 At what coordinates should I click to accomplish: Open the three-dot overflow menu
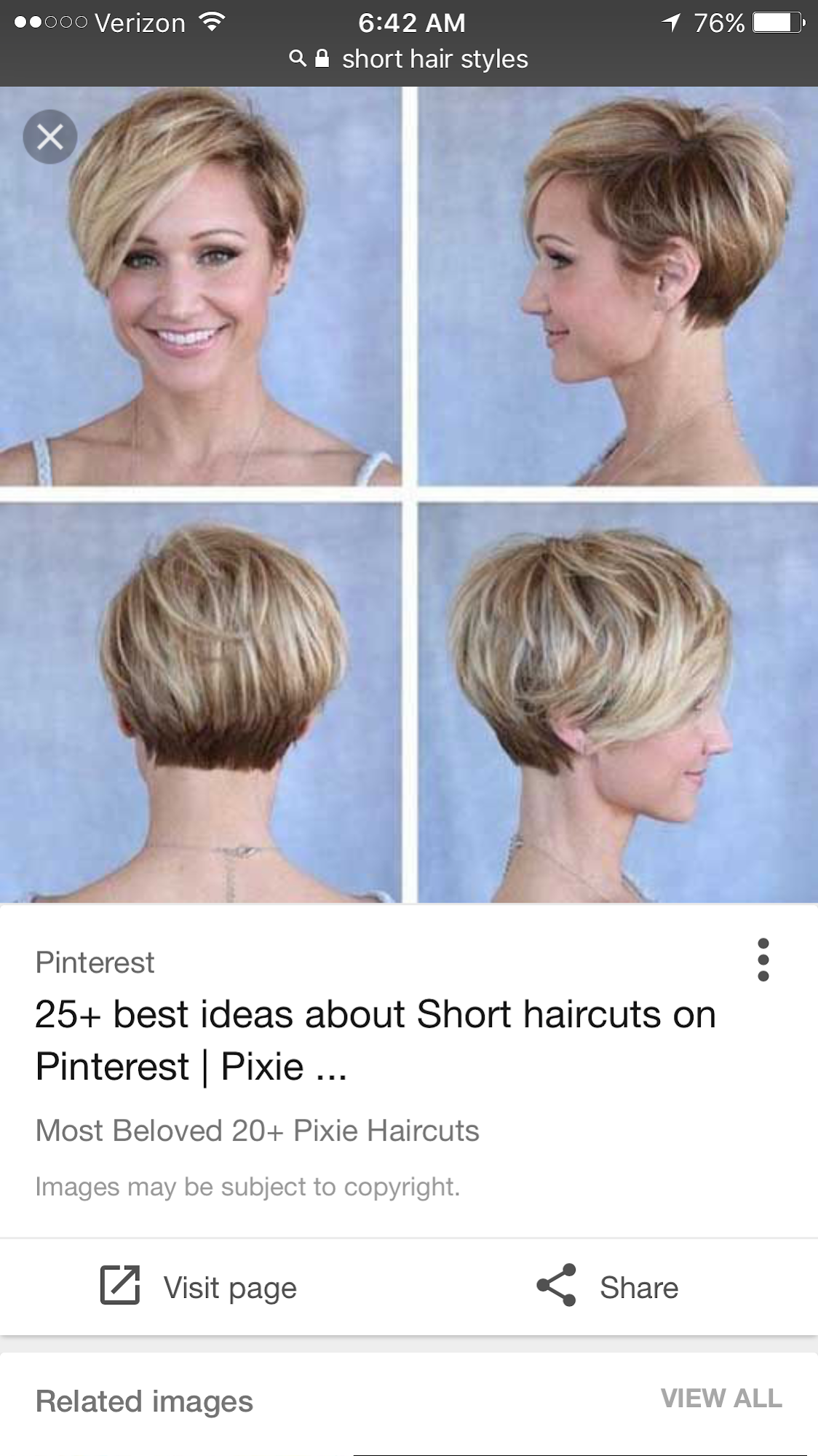[x=763, y=960]
